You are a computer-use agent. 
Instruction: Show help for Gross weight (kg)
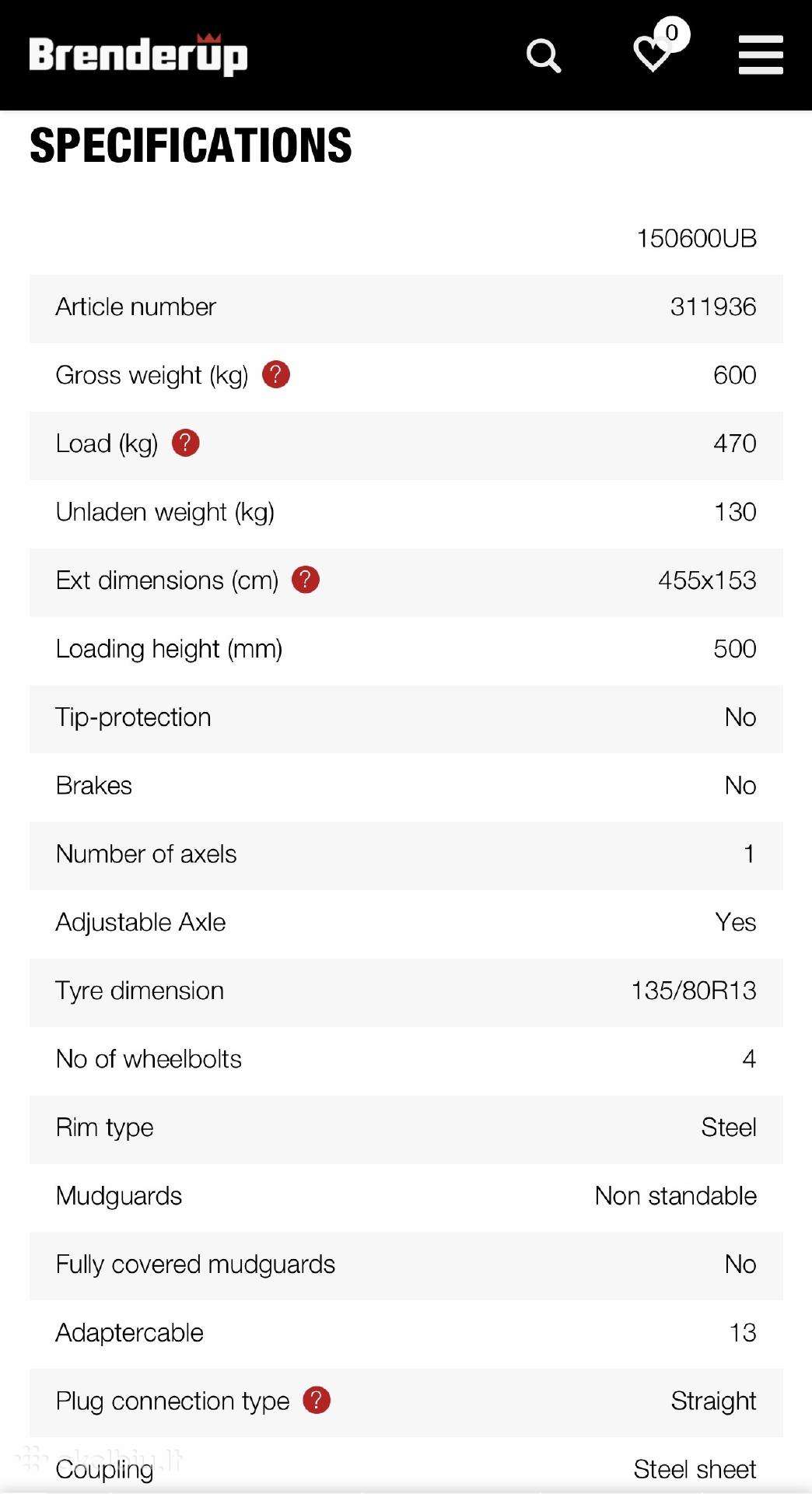click(x=276, y=374)
